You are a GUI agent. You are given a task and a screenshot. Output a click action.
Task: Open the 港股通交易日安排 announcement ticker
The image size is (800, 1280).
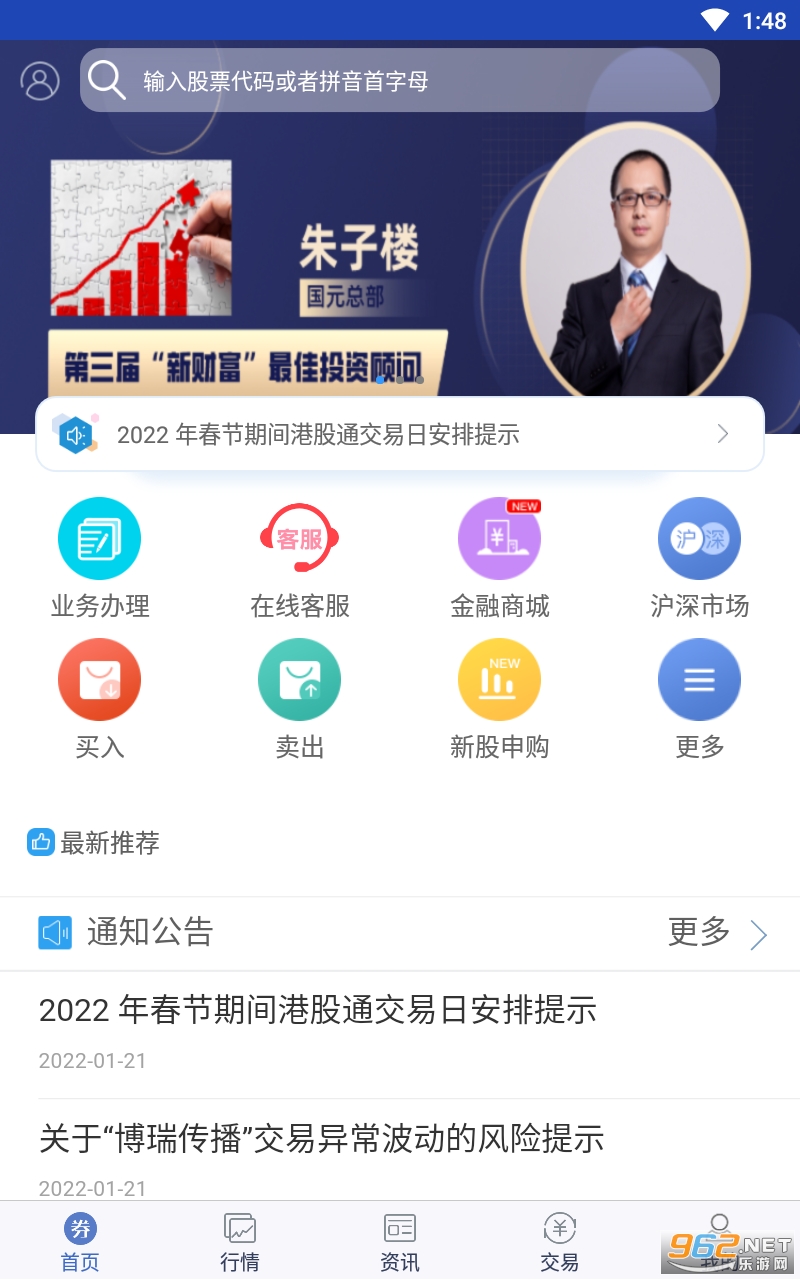pyautogui.click(x=400, y=434)
